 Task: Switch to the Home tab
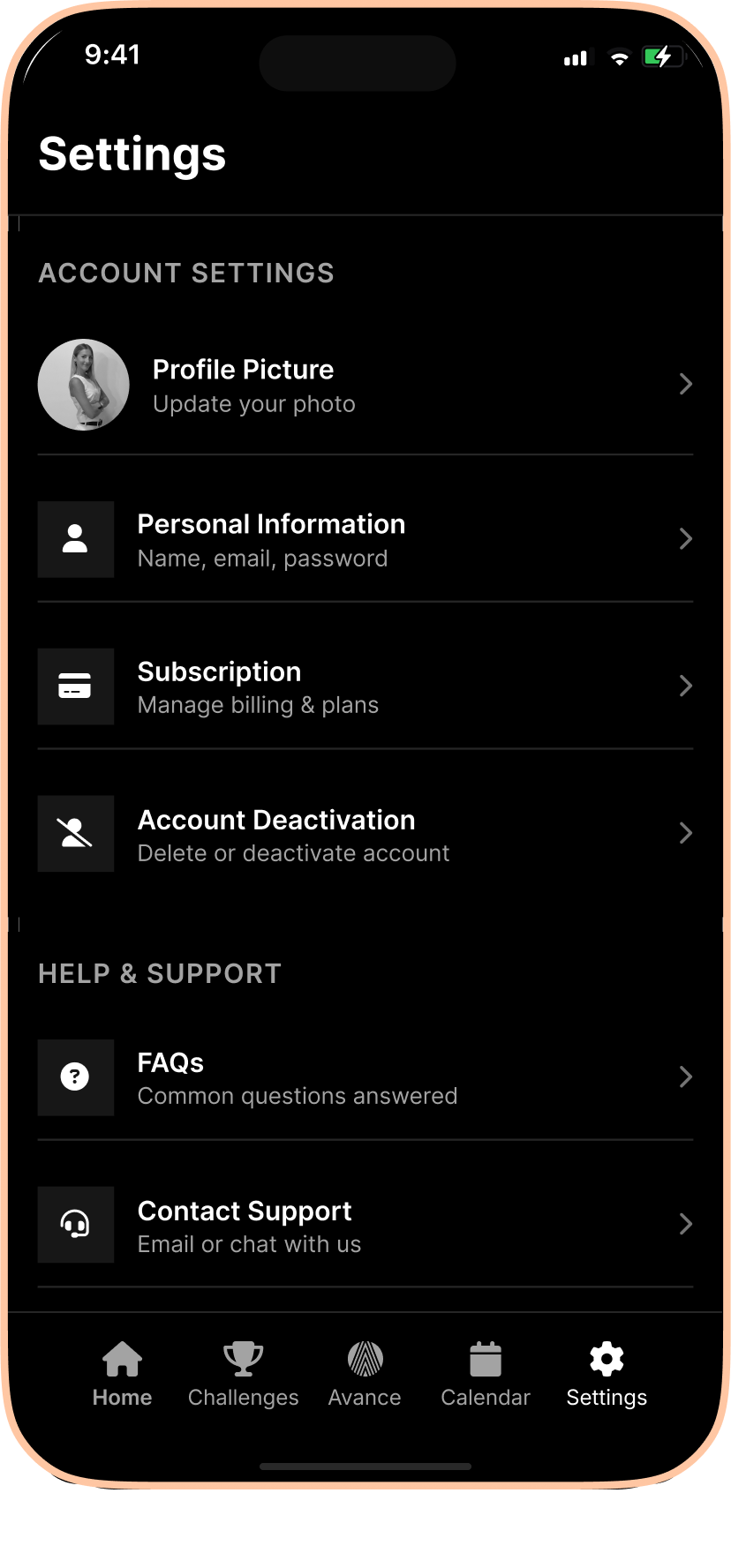pyautogui.click(x=122, y=1374)
